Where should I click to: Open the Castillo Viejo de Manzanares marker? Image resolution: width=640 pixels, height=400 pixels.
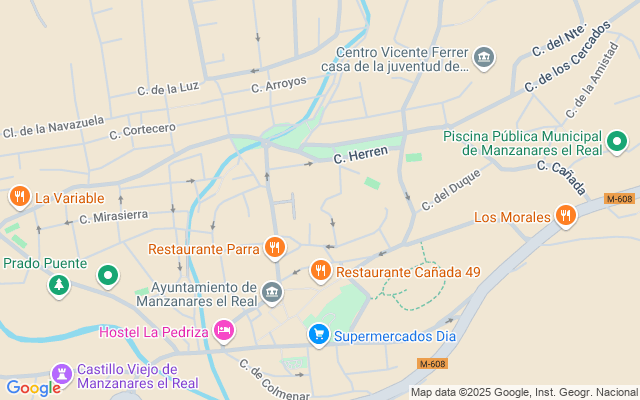pos(62,376)
